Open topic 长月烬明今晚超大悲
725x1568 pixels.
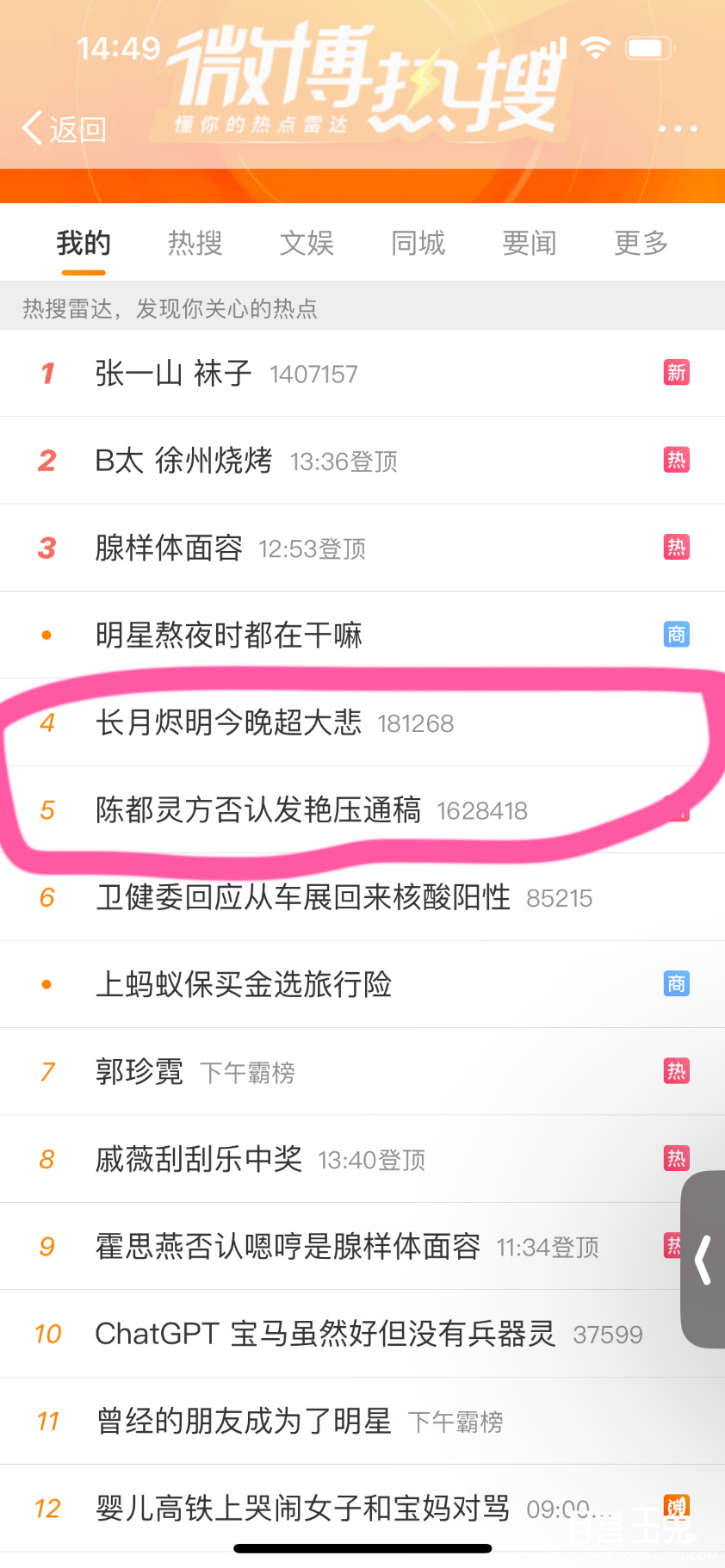tap(228, 722)
